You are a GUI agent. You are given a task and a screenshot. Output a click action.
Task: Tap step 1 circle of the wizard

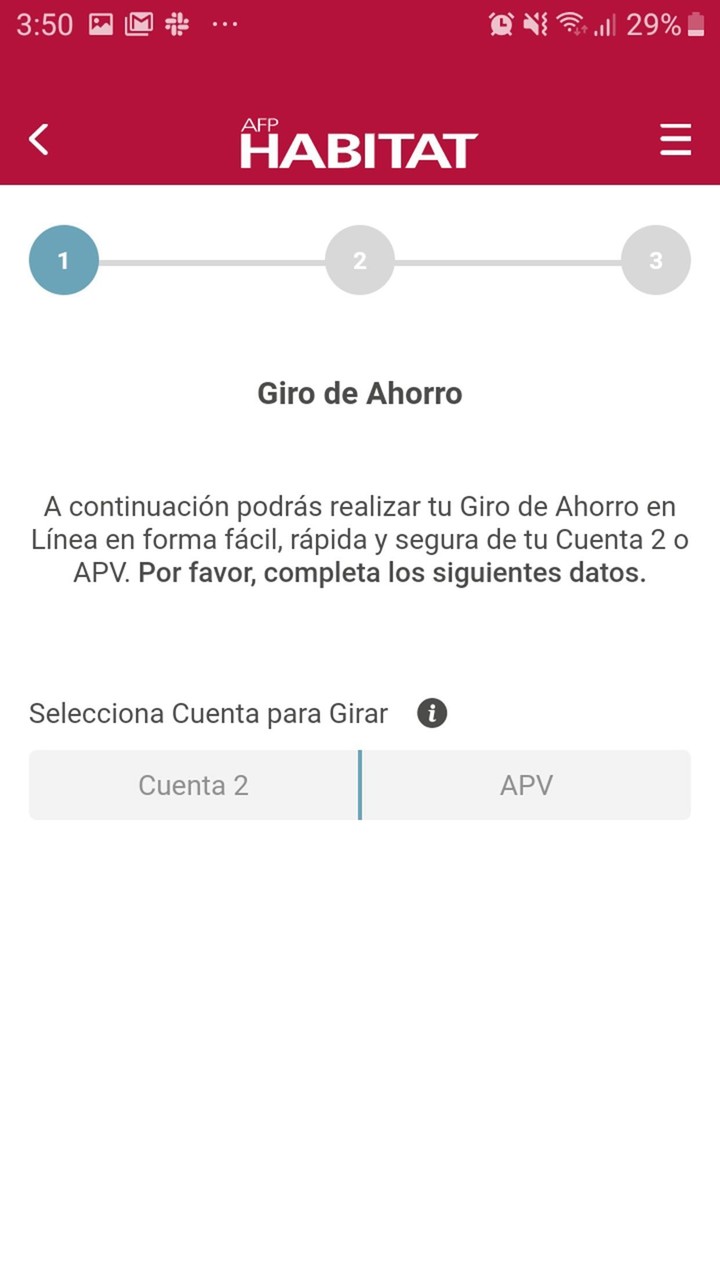pos(63,259)
